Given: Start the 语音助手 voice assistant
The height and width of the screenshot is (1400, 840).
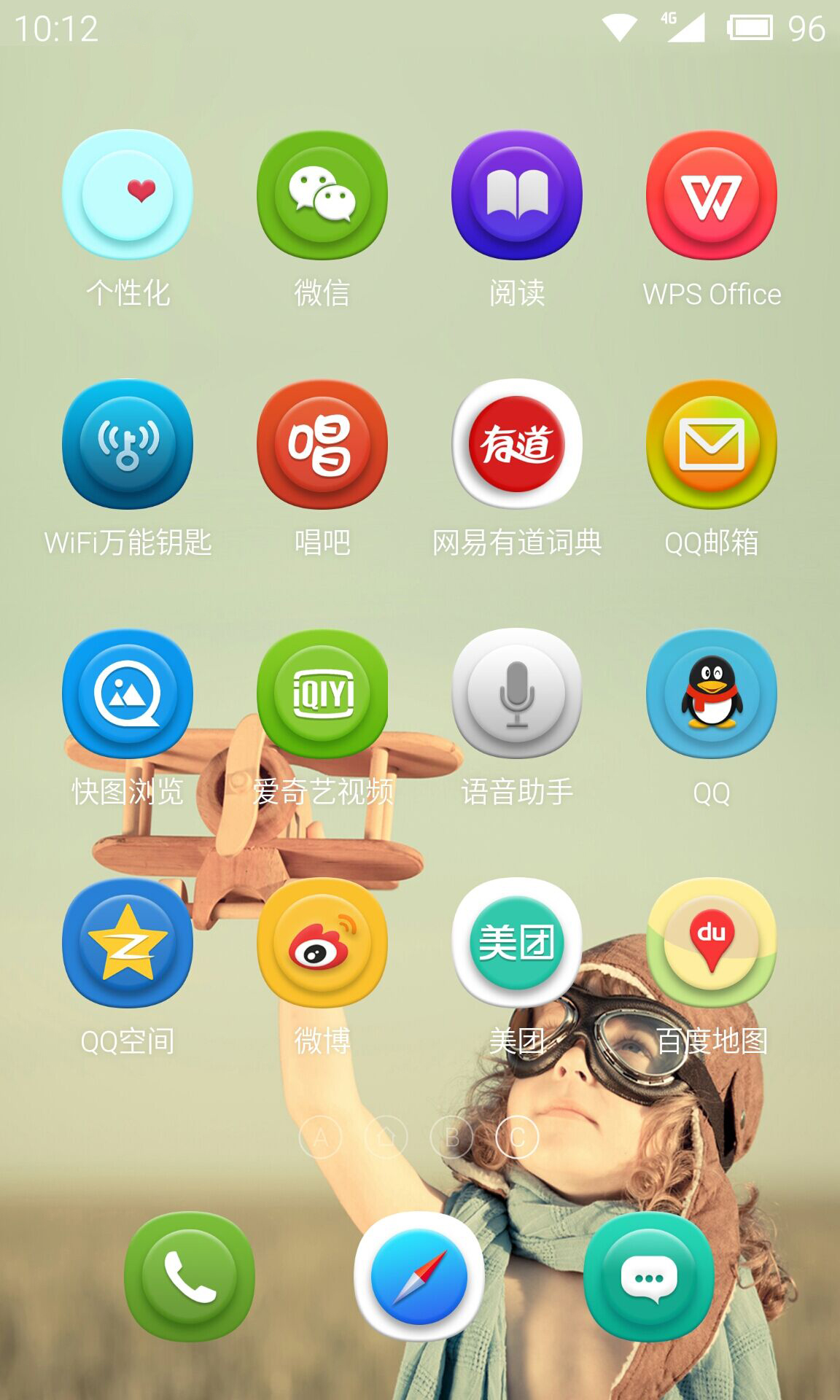Looking at the screenshot, I should [x=516, y=693].
